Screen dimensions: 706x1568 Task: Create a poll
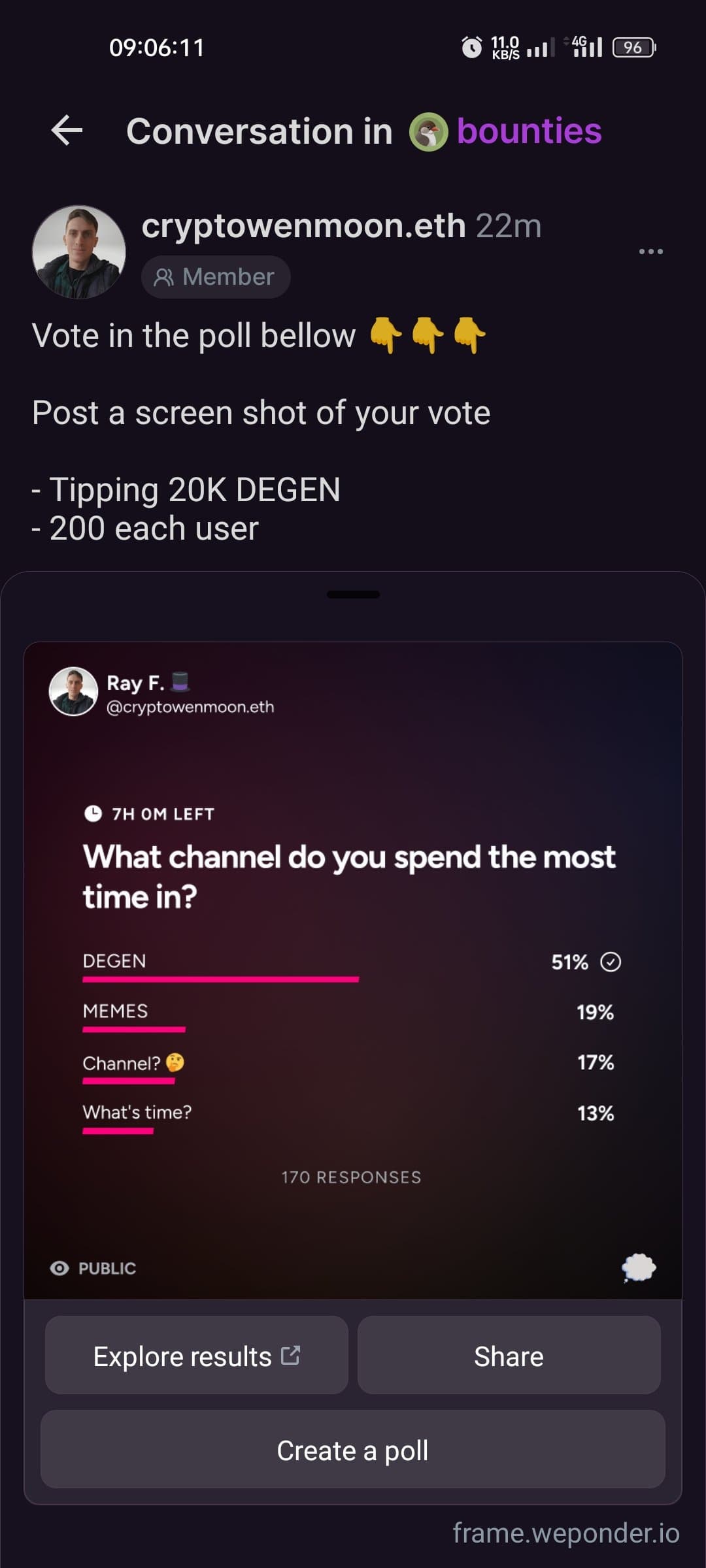click(353, 1450)
